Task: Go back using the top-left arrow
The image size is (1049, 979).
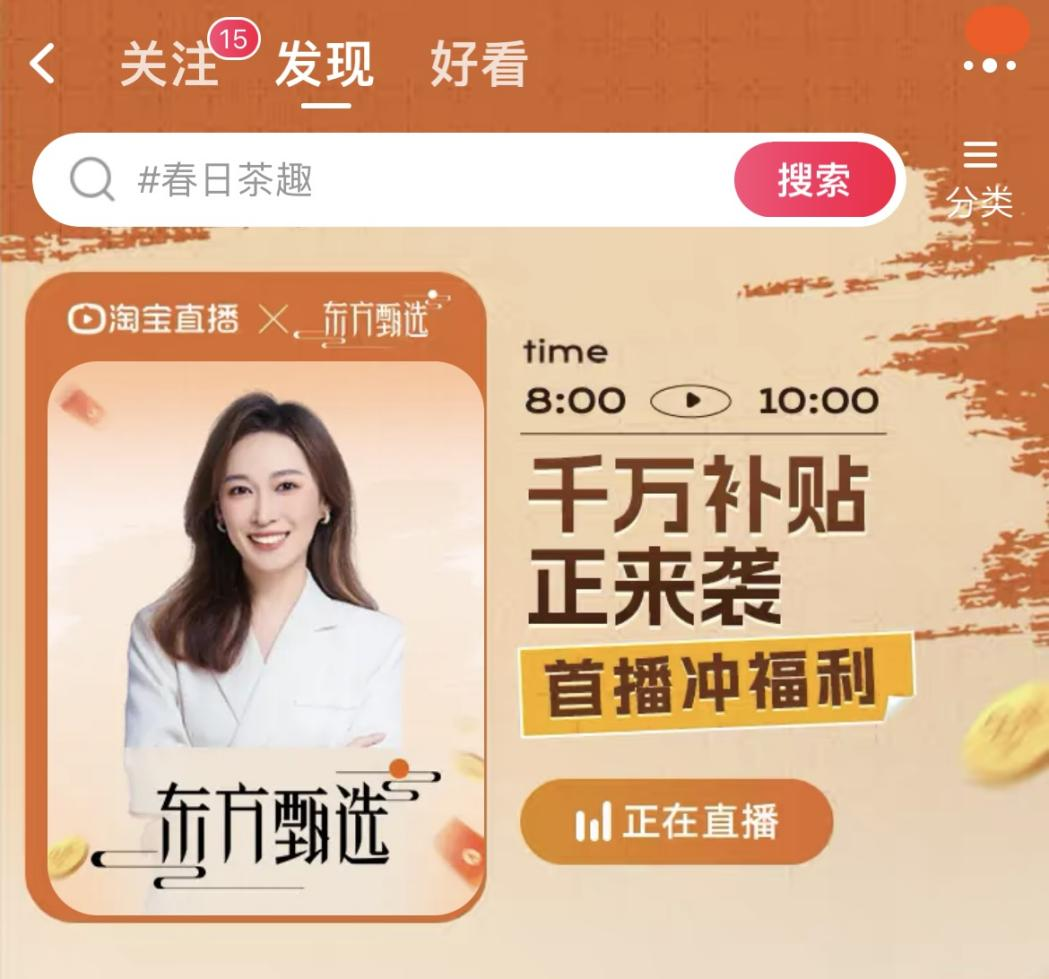Action: pyautogui.click(x=42, y=65)
